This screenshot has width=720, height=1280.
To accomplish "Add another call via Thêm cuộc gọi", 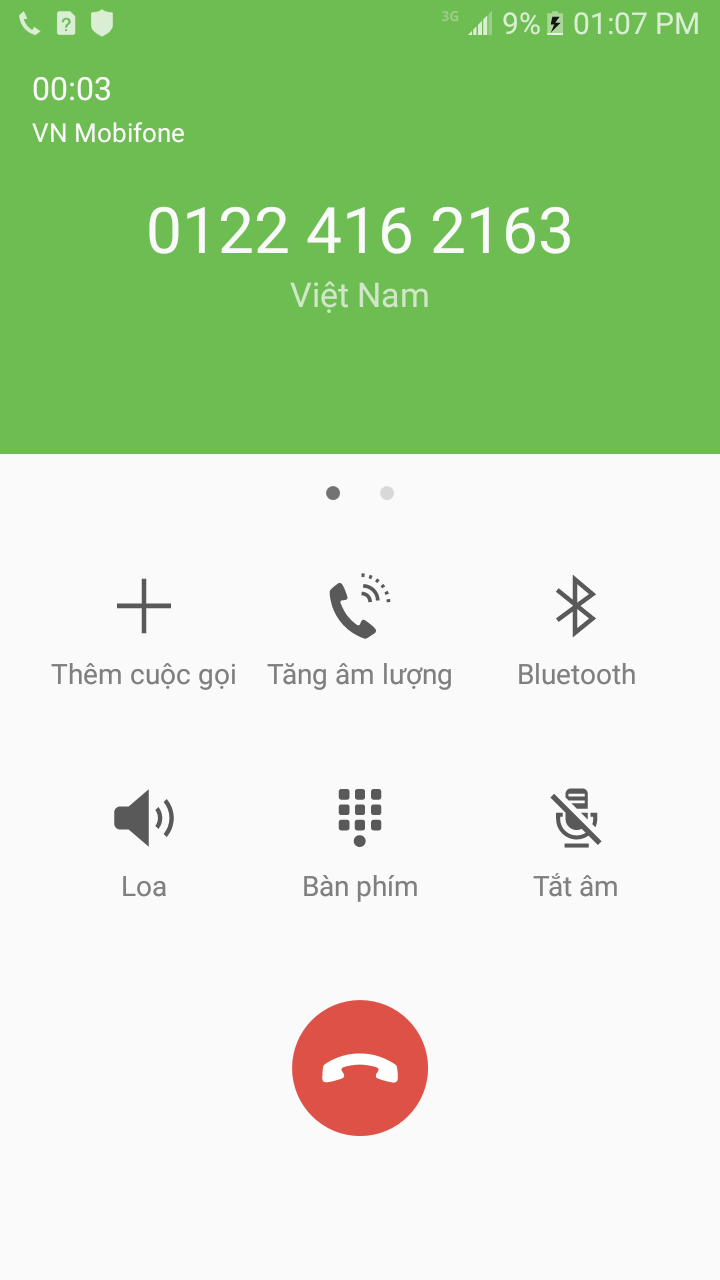I will 144,633.
